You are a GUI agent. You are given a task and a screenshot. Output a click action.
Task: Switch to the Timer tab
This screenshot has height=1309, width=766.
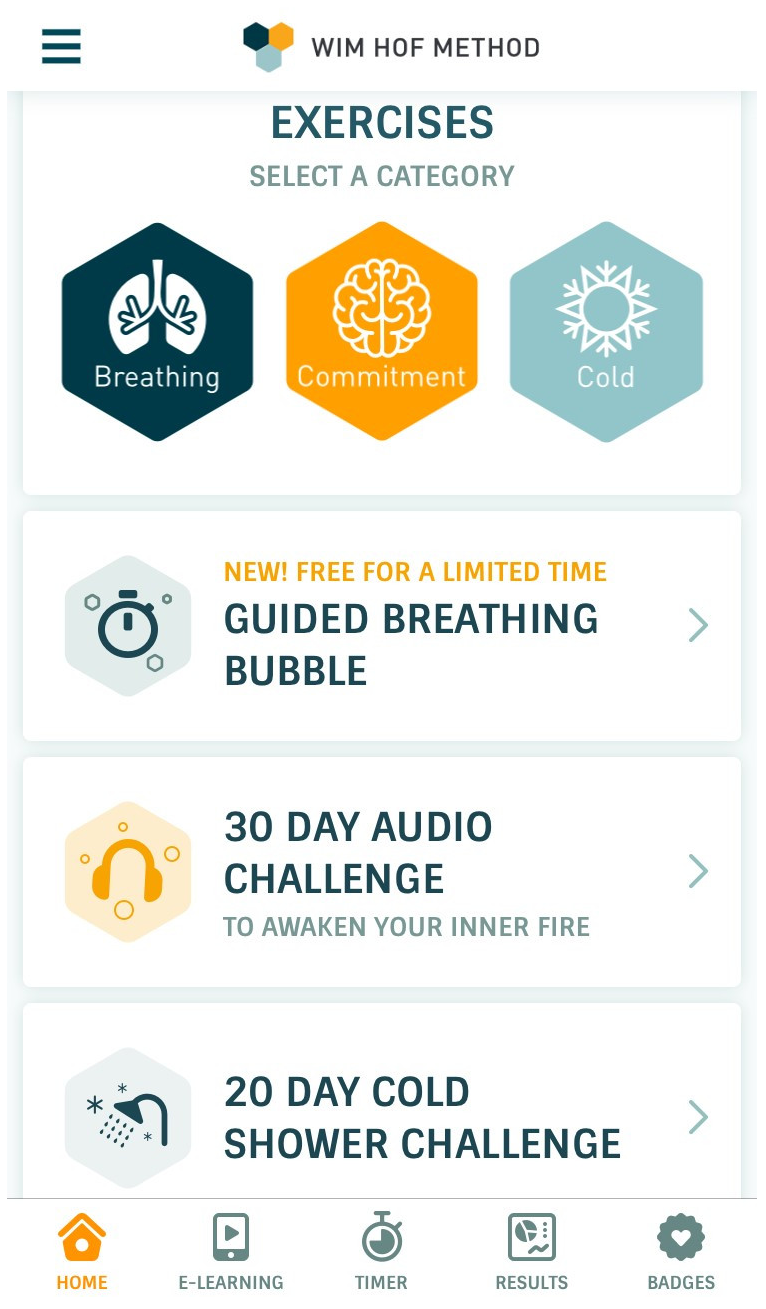click(x=381, y=1252)
